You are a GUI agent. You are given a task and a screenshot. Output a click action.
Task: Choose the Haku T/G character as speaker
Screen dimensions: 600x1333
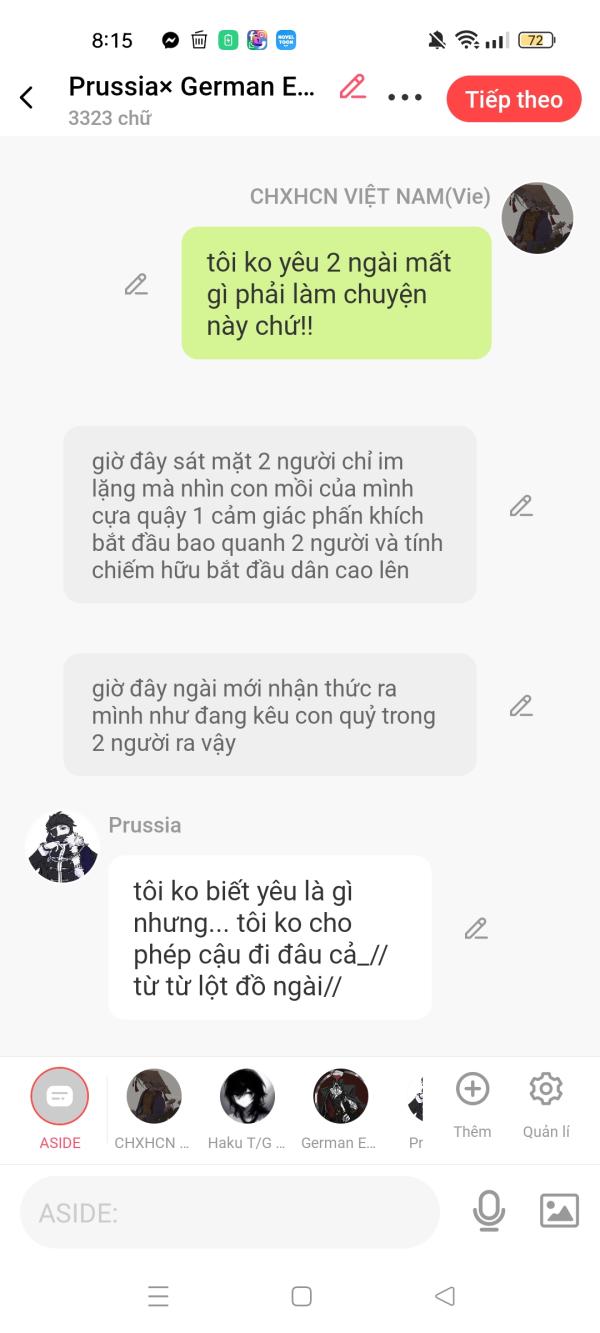click(x=247, y=1097)
